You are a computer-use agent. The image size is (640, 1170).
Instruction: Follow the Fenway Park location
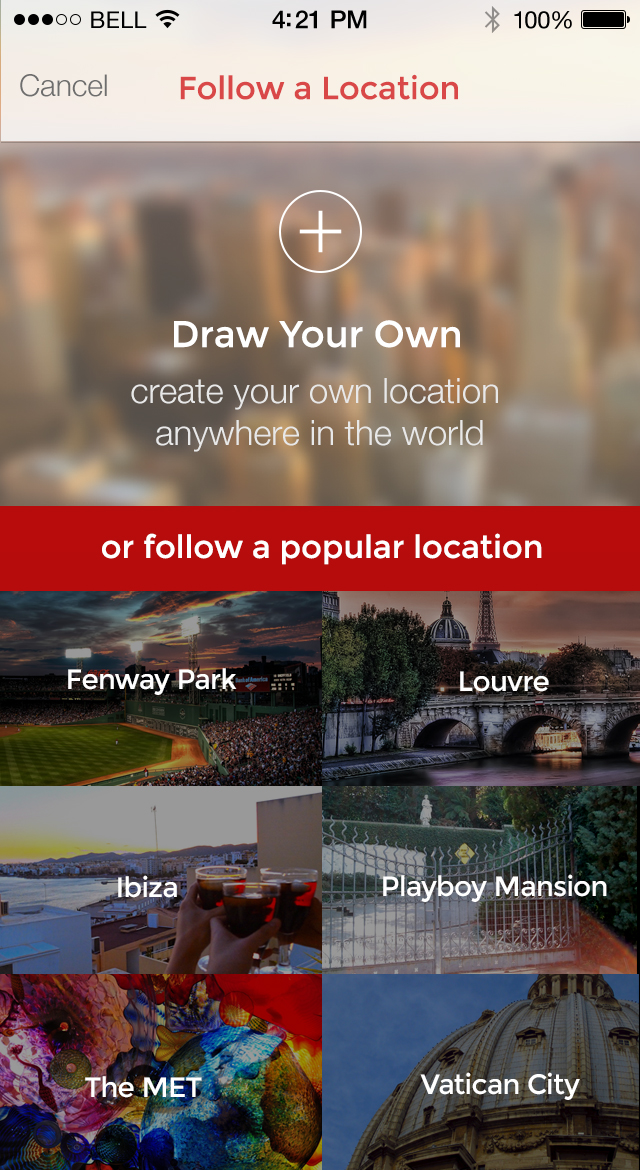[x=160, y=687]
